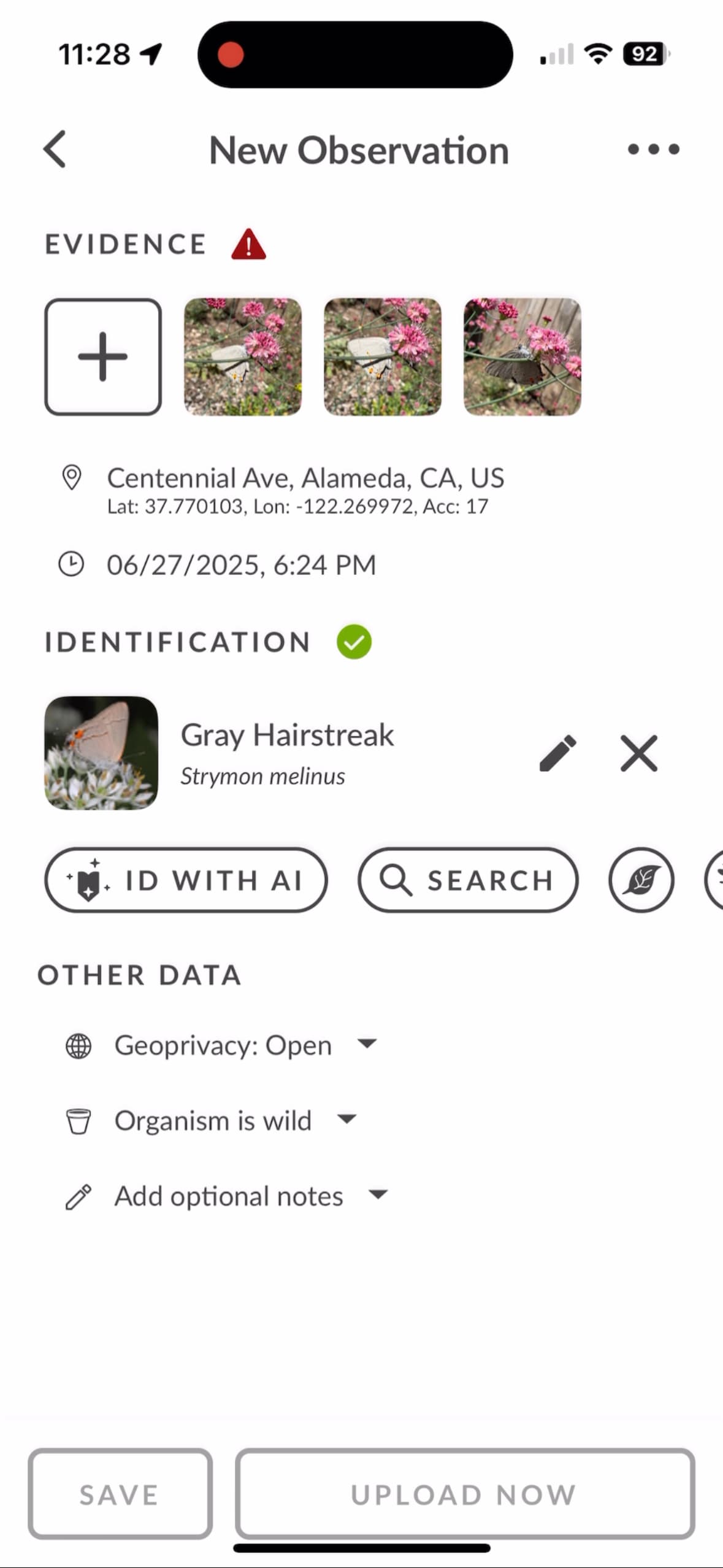Open the Gray Hairstreak taxon thumbnail
This screenshot has height=1568, width=723.
(x=101, y=753)
